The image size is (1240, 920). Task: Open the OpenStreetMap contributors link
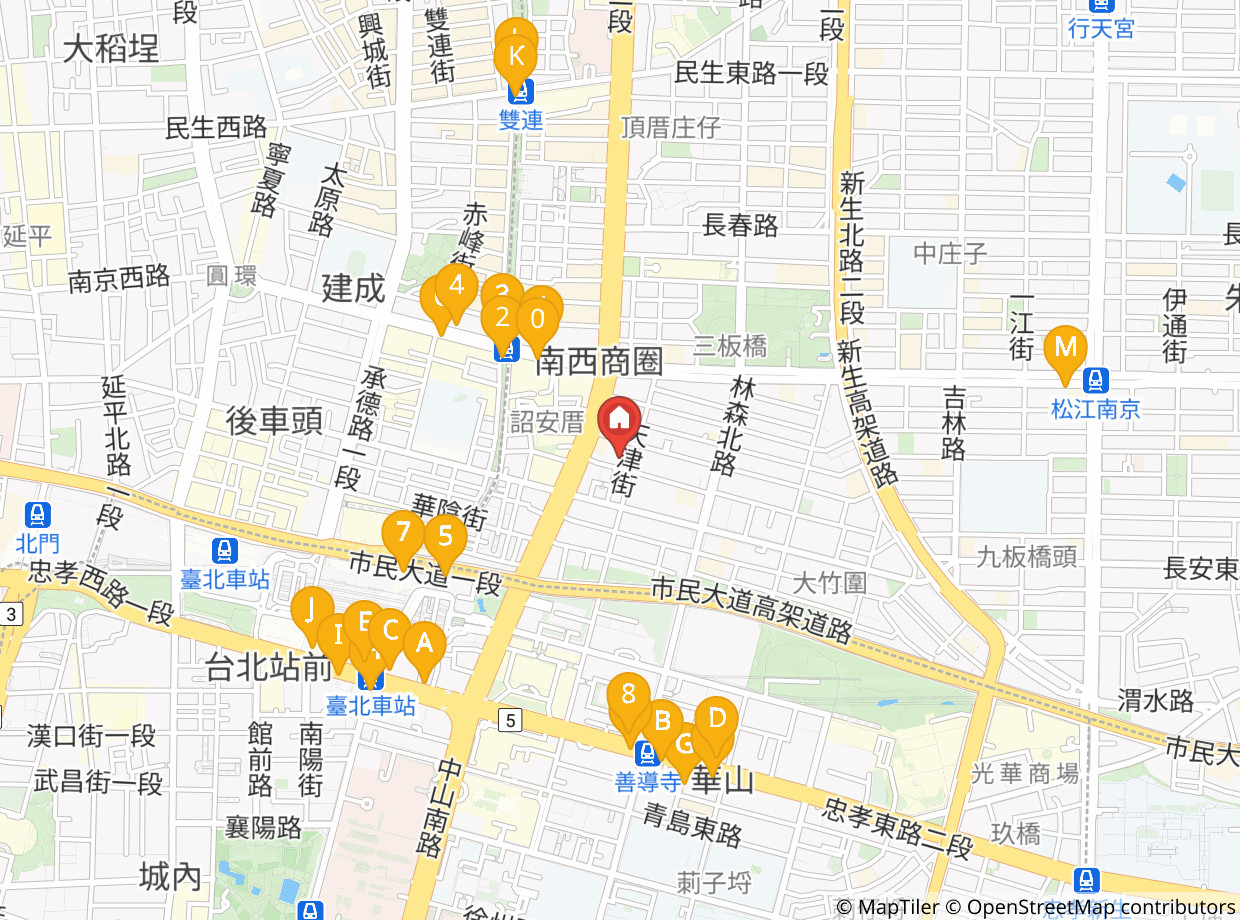(1100, 907)
